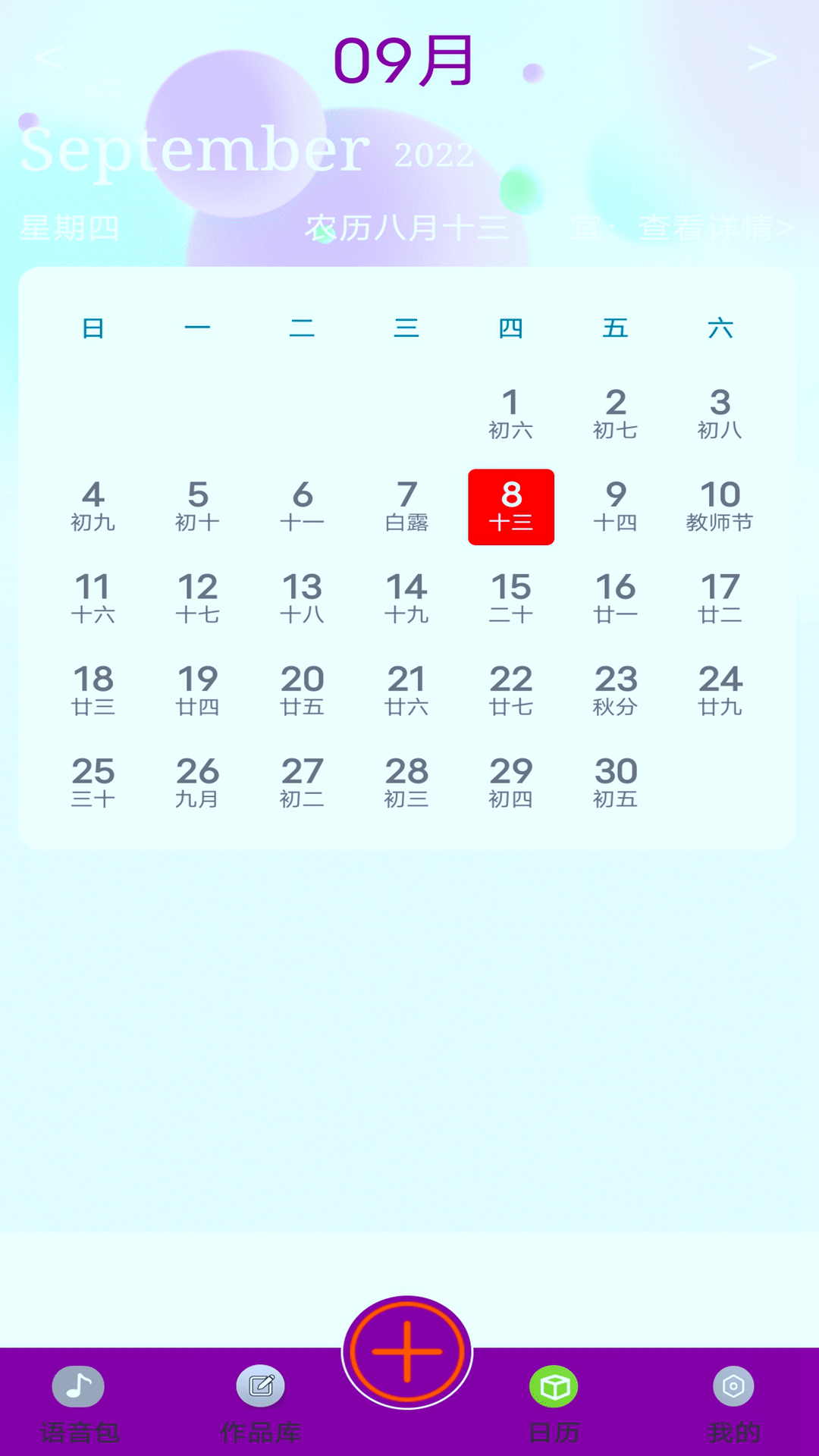Open the 查看详情 link
Screen dimensions: 819x1456
click(713, 226)
